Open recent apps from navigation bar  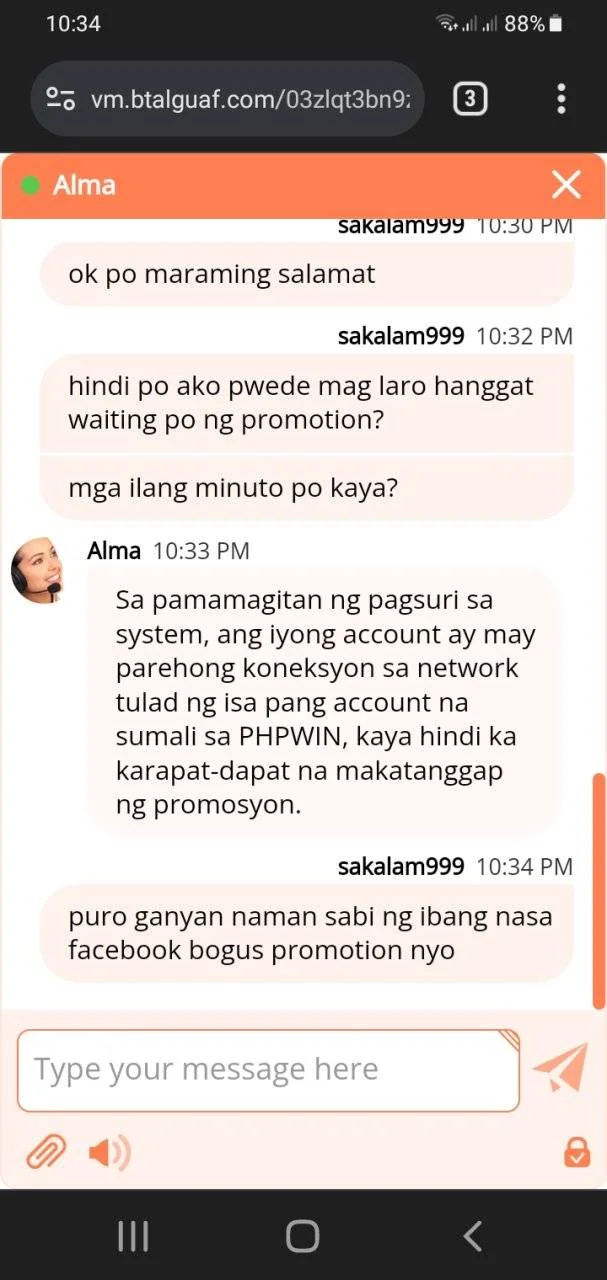tap(133, 1236)
